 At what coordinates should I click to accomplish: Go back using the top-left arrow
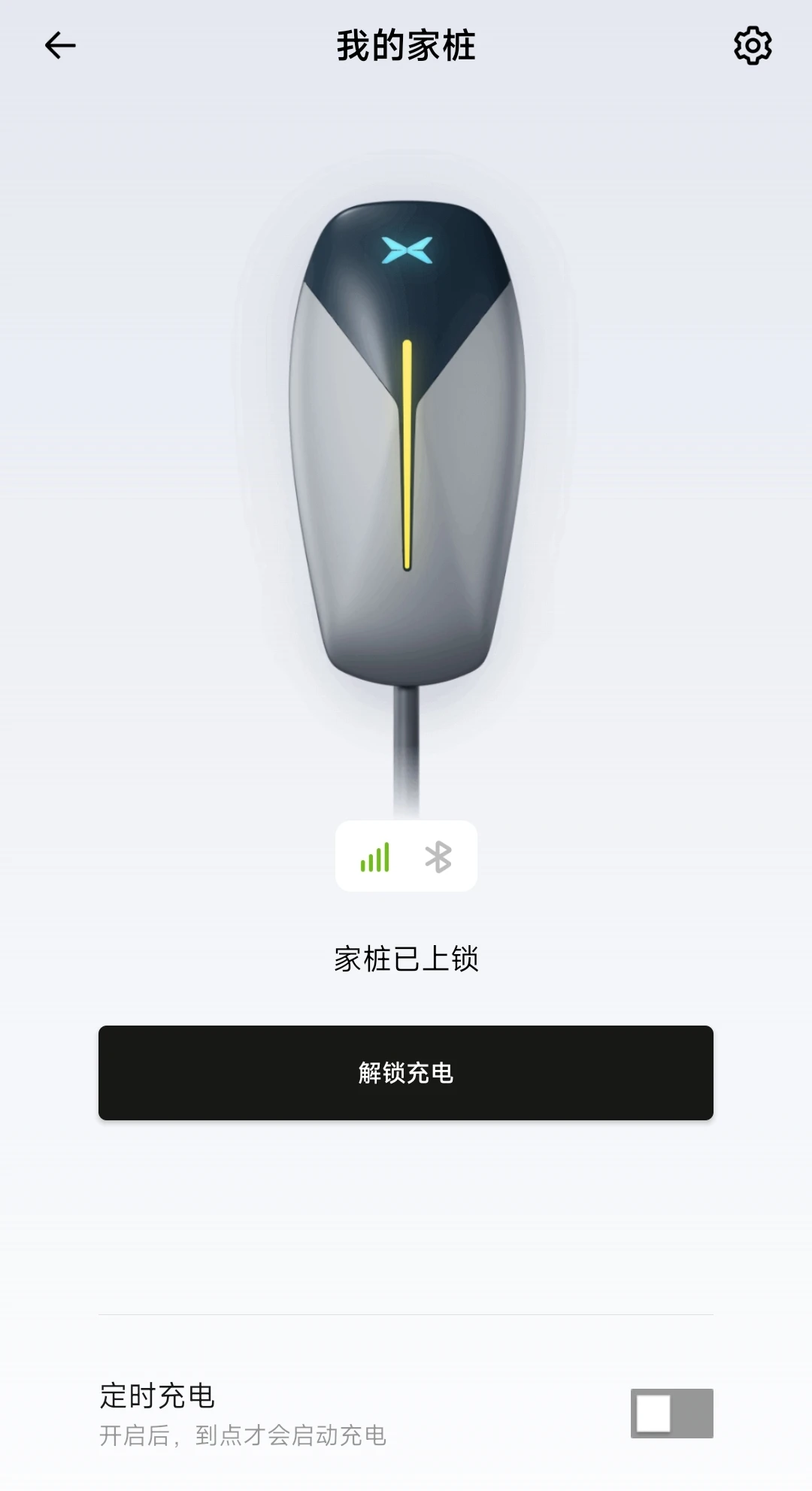(60, 46)
